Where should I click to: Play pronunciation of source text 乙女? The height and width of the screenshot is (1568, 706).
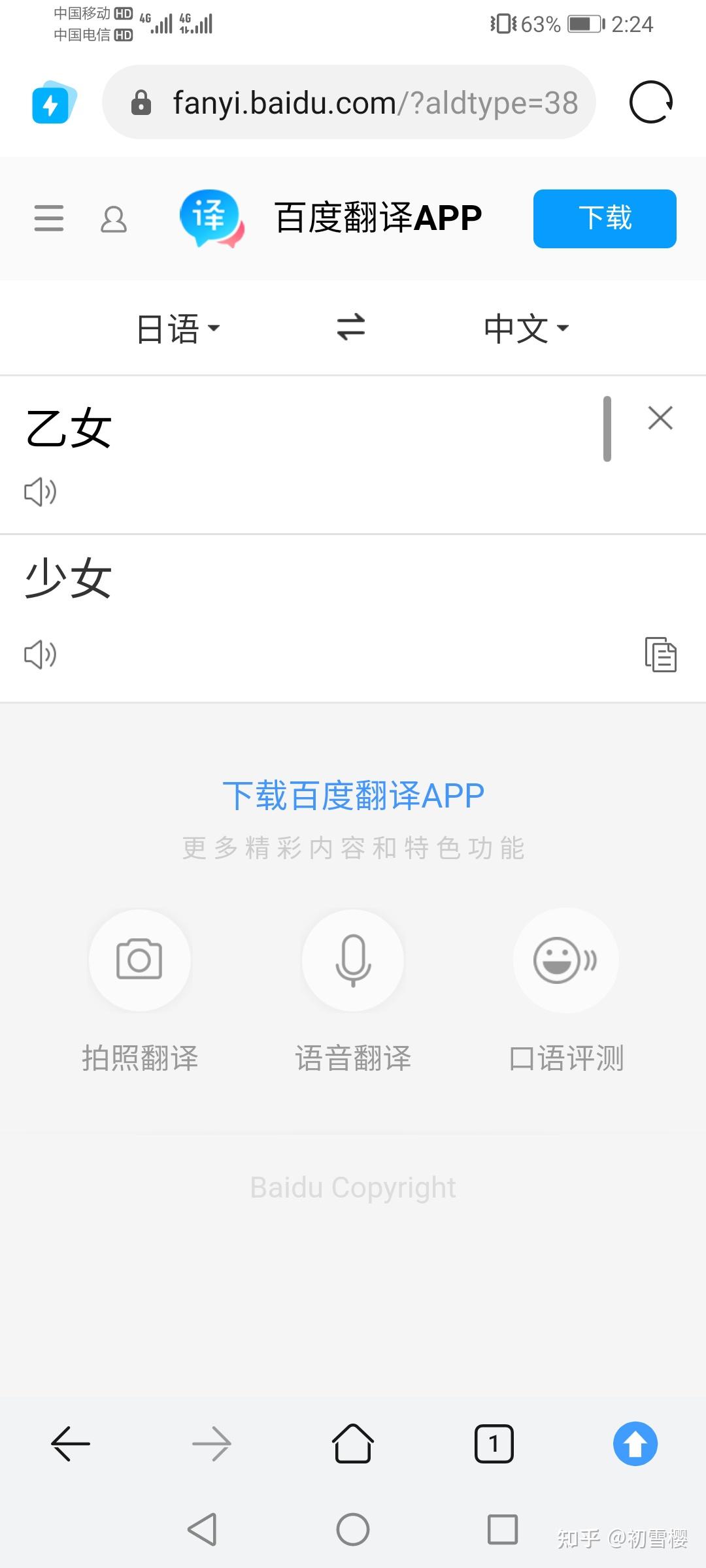pyautogui.click(x=41, y=491)
